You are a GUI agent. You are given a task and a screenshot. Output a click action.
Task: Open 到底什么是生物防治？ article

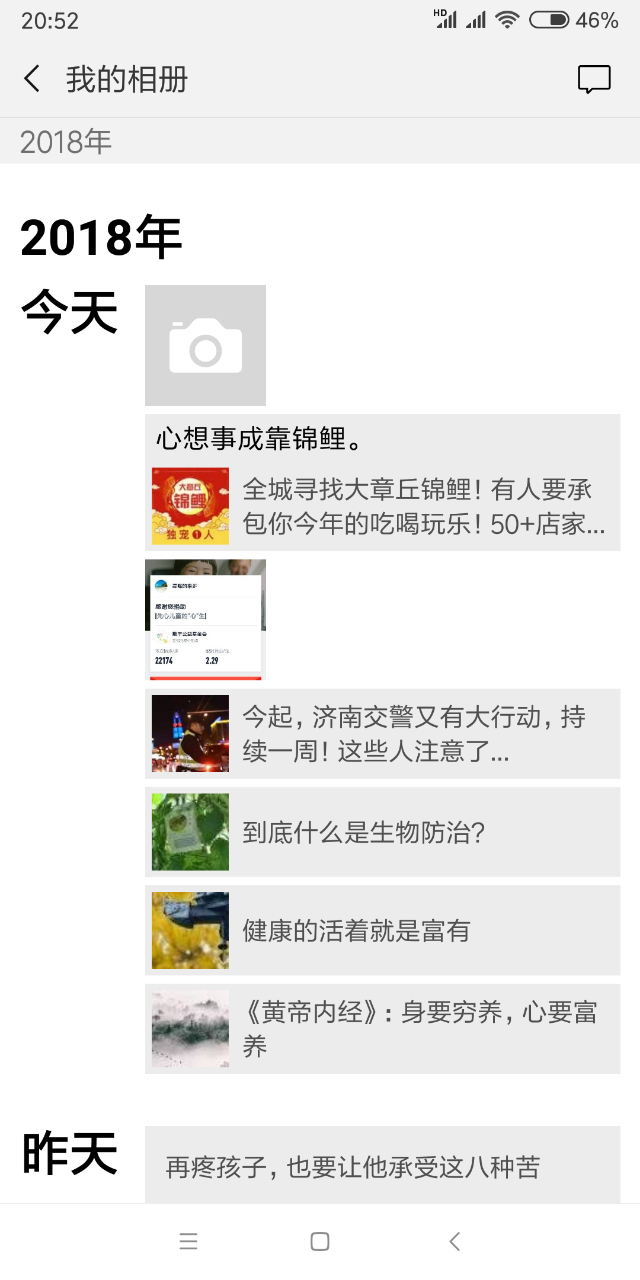tap(382, 832)
